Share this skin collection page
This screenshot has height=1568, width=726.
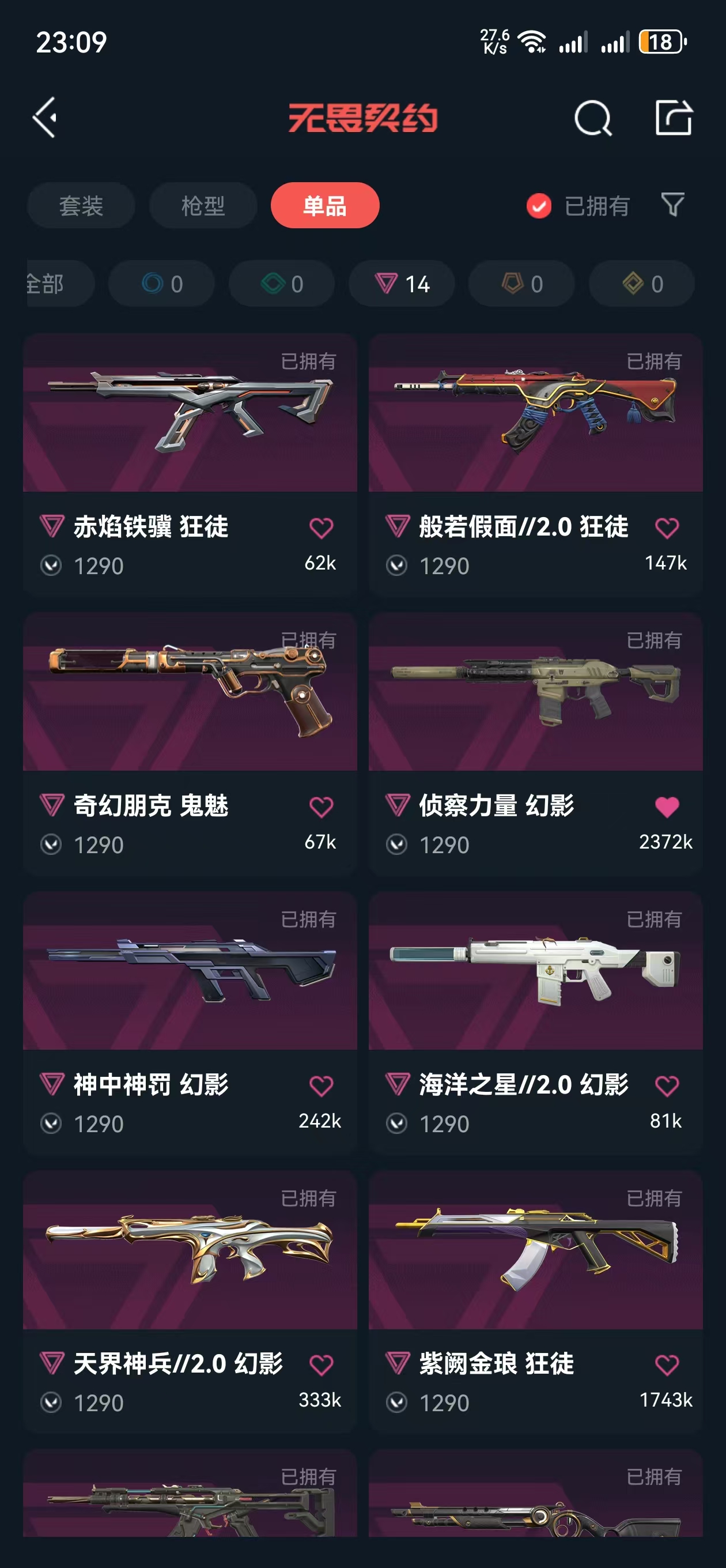coord(673,118)
